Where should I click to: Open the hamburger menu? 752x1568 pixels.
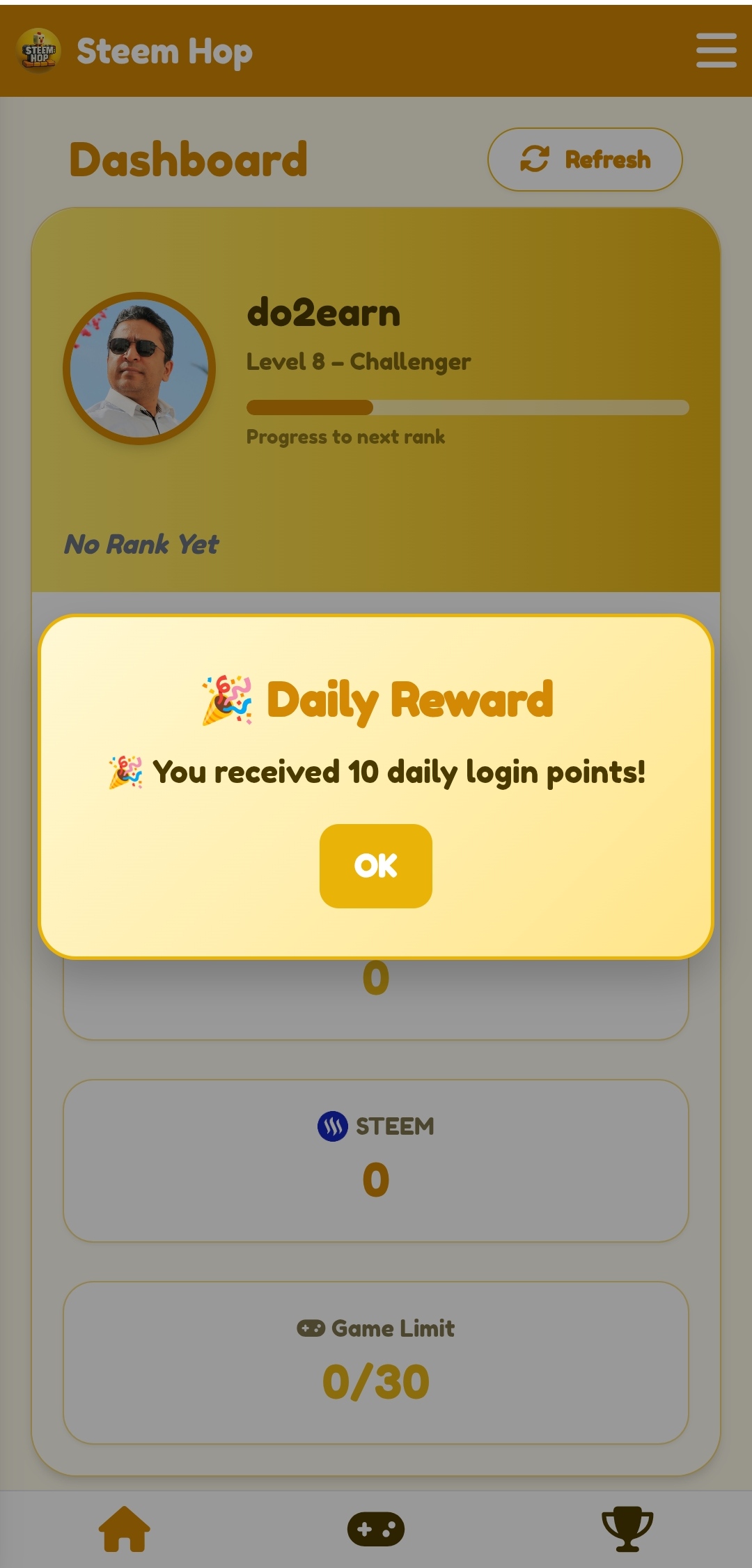(716, 51)
